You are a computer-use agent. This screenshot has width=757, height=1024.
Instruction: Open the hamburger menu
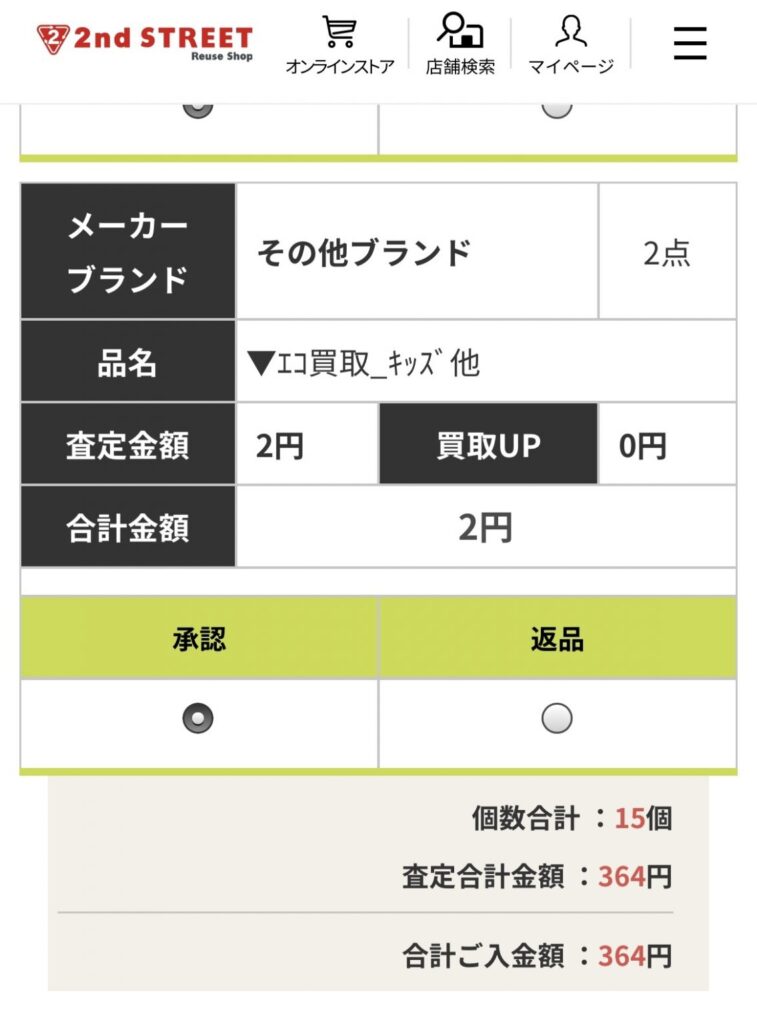pyautogui.click(x=690, y=43)
